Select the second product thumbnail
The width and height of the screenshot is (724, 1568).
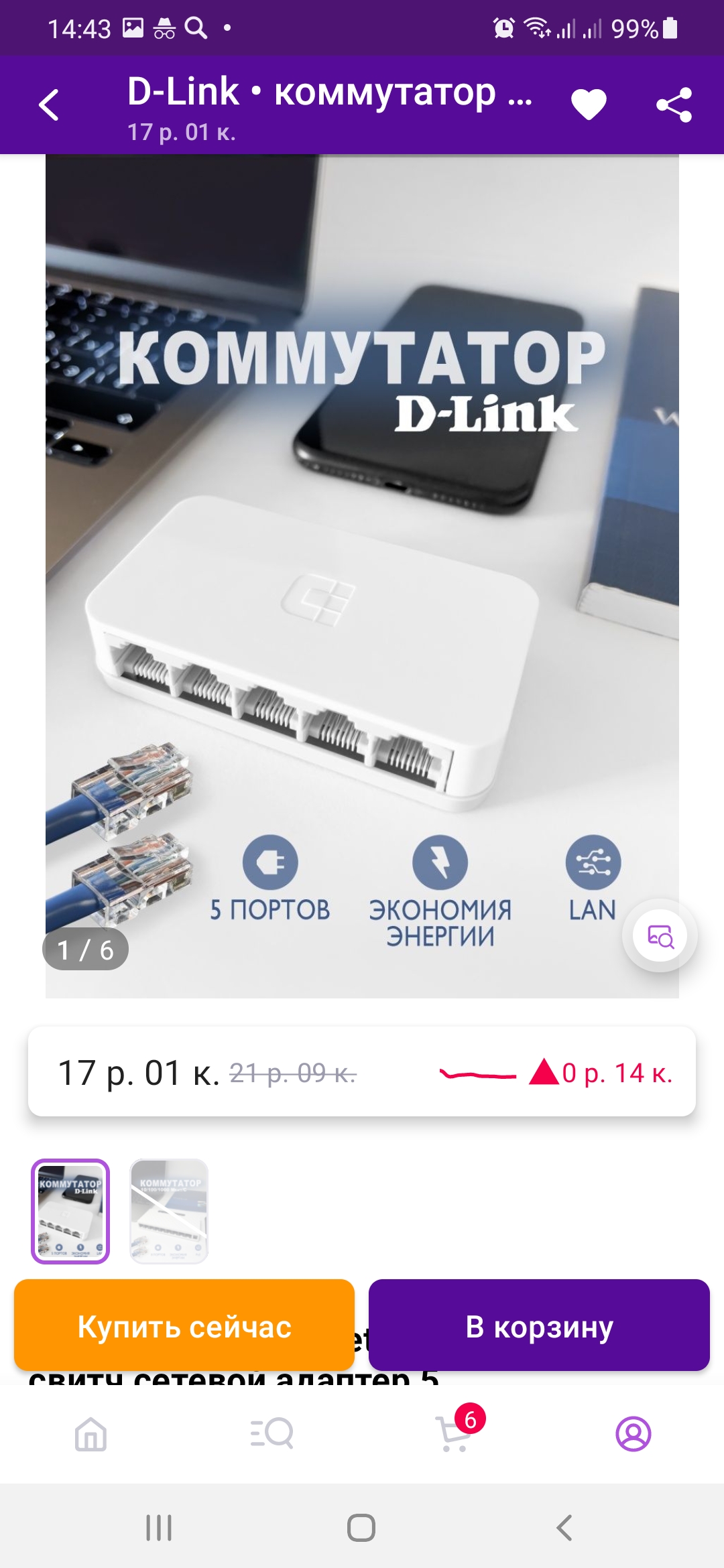169,1211
